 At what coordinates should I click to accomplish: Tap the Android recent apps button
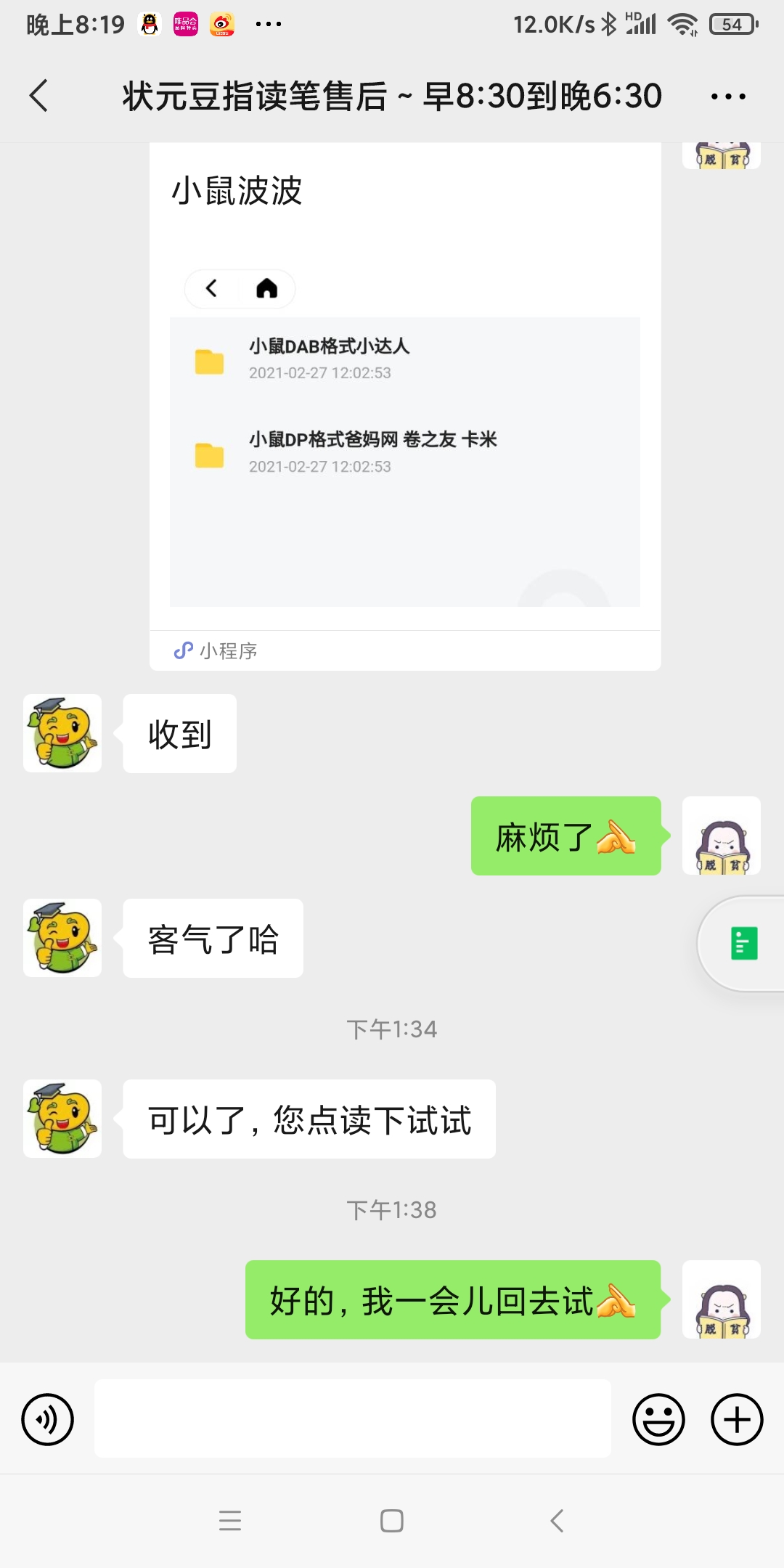230,1522
